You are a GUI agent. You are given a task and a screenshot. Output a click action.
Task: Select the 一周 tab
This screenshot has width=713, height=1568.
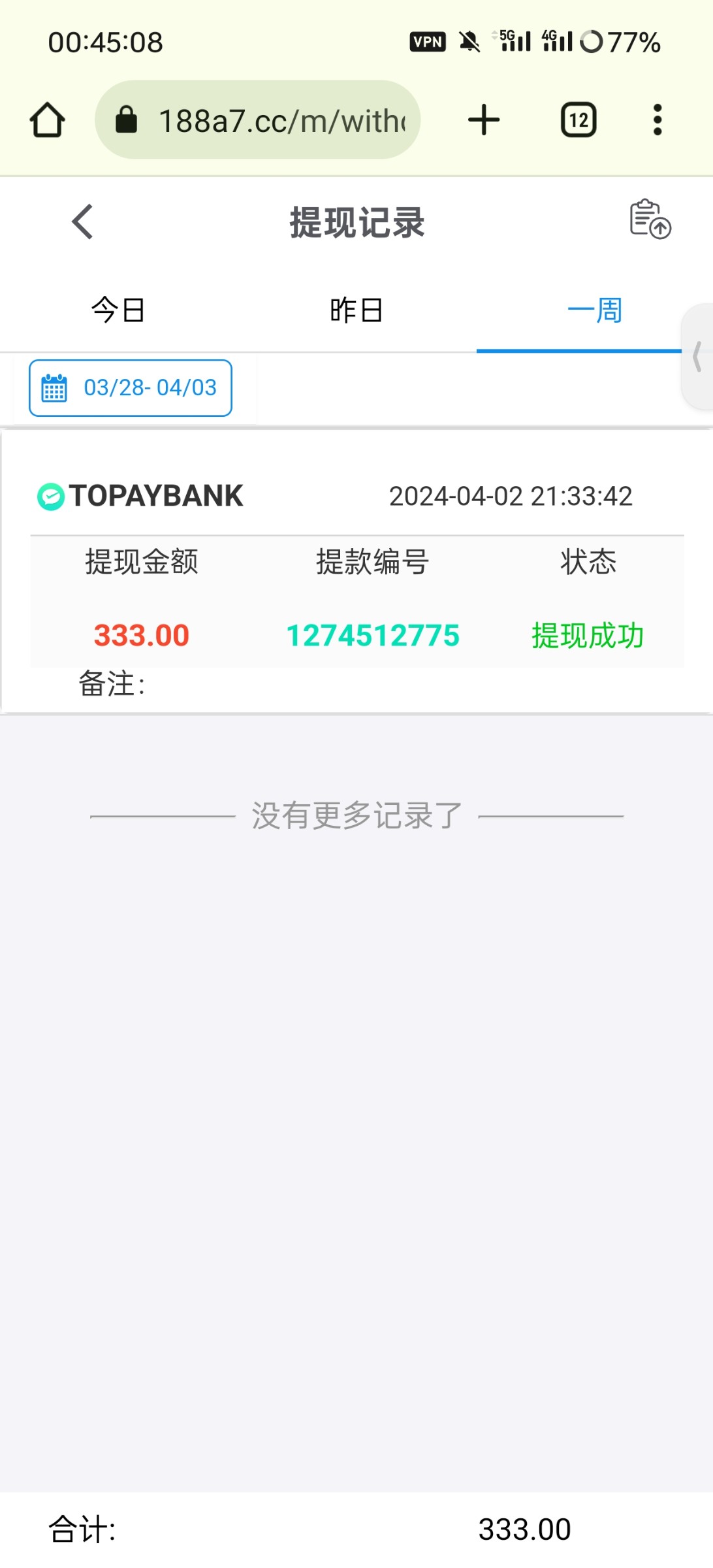594,310
